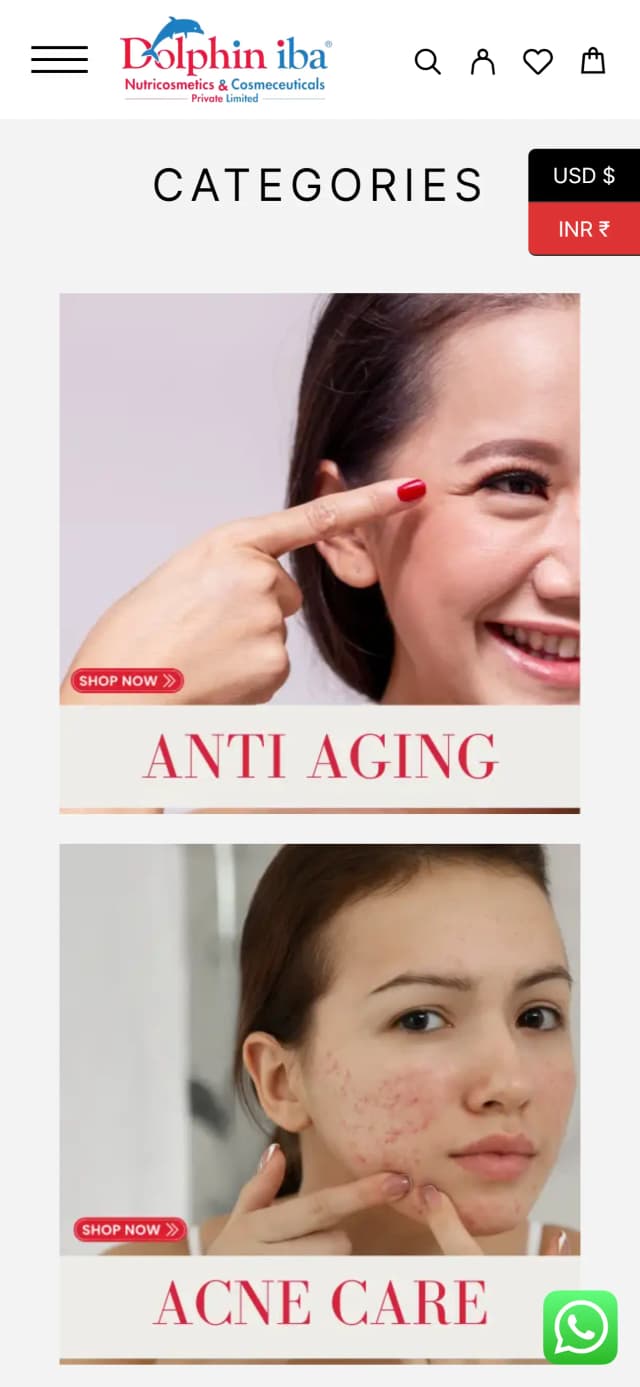Open the Acne Care category
The width and height of the screenshot is (640, 1387).
(319, 1102)
